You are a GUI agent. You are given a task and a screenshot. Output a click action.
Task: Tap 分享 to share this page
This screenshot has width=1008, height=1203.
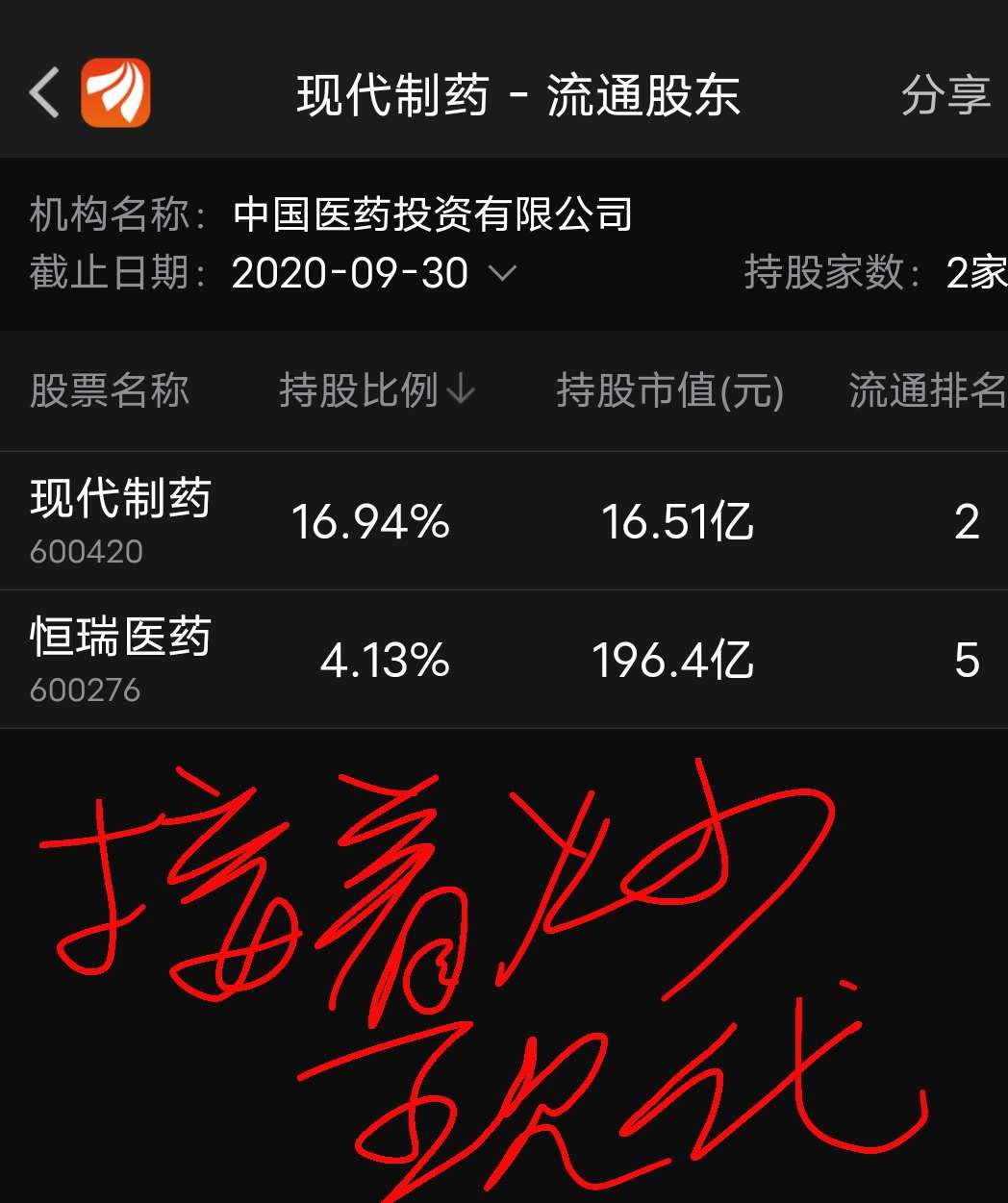click(x=946, y=95)
